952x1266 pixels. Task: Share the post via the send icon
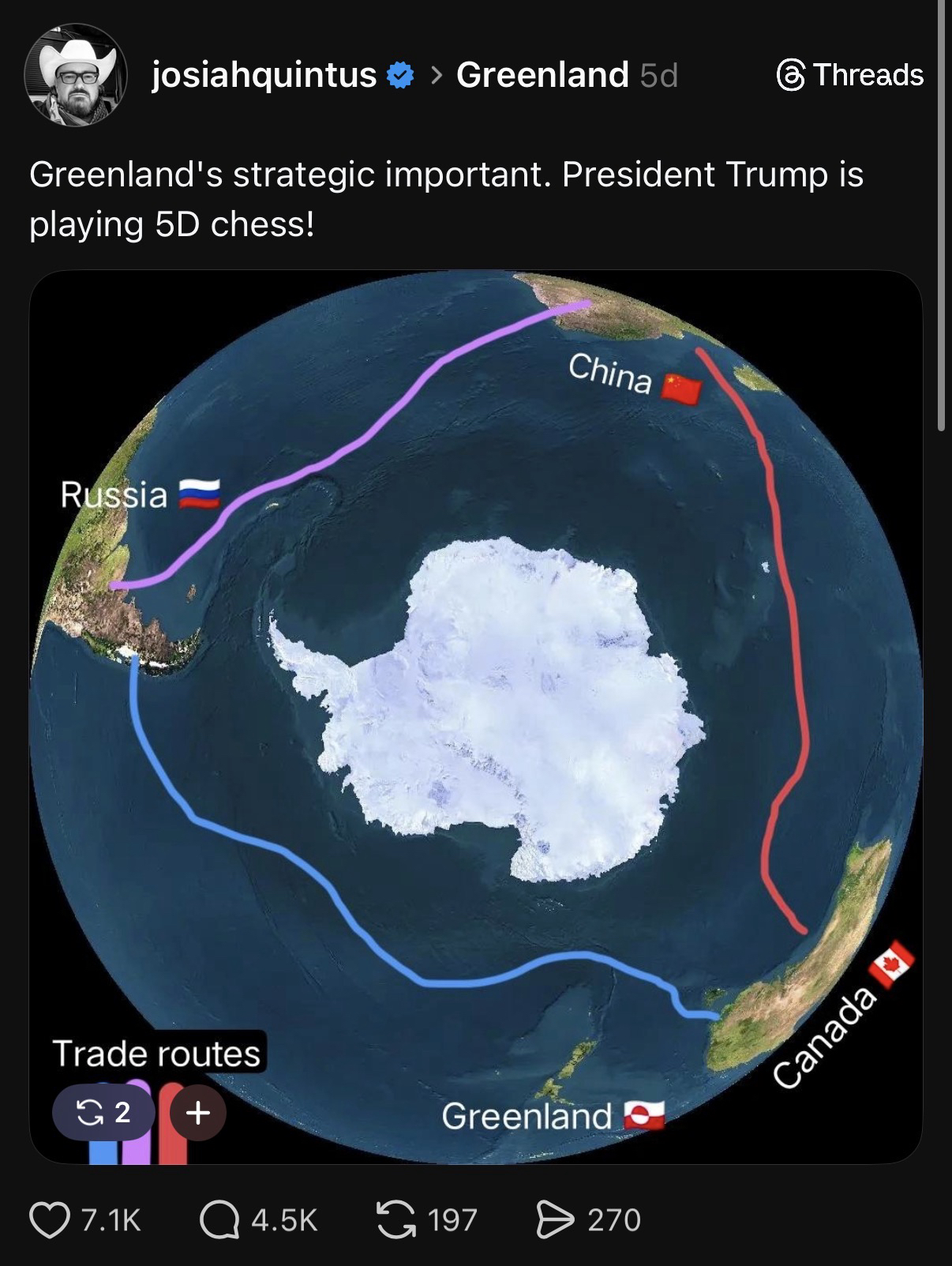pyautogui.click(x=555, y=1219)
